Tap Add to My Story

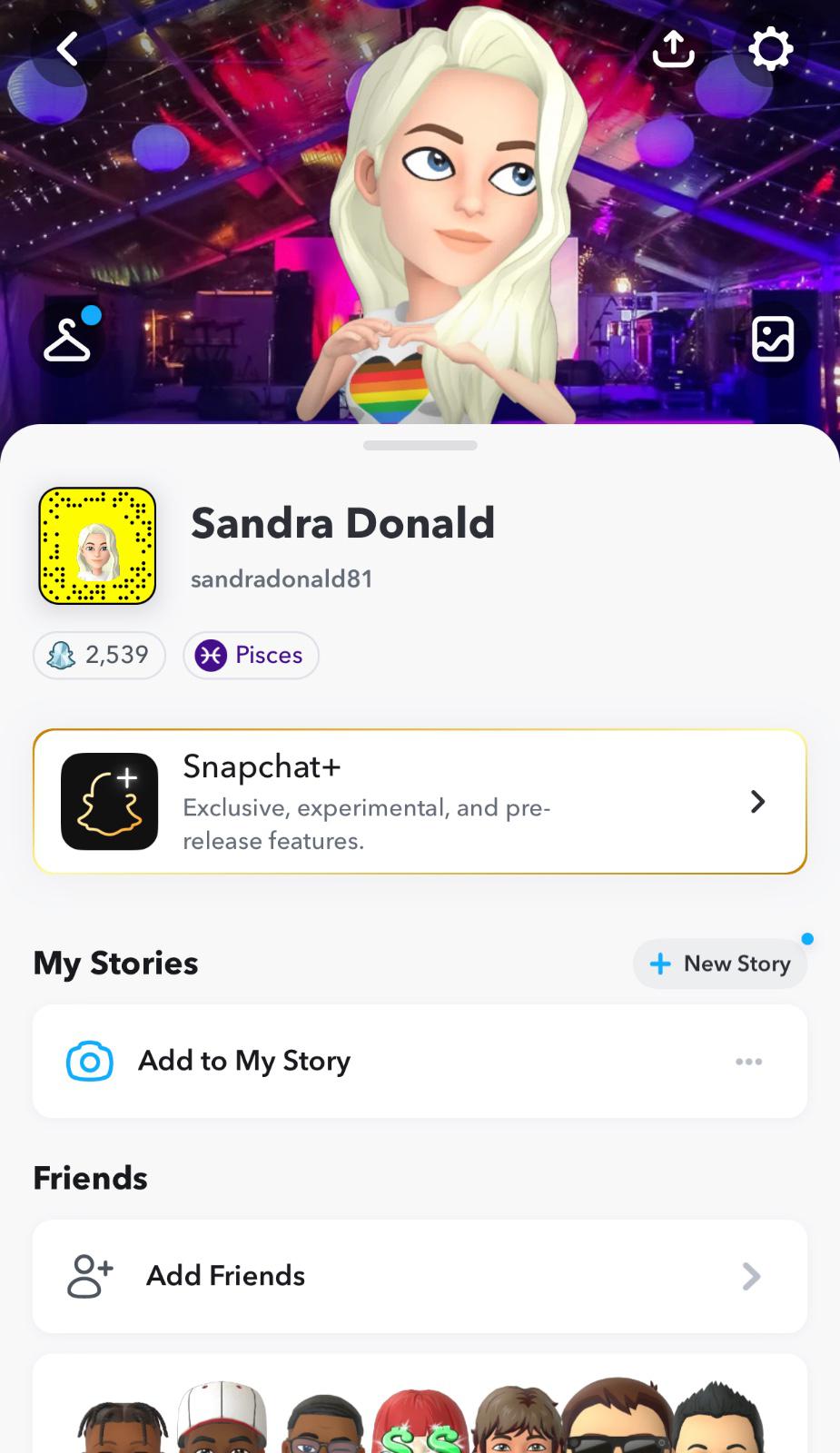(245, 1061)
